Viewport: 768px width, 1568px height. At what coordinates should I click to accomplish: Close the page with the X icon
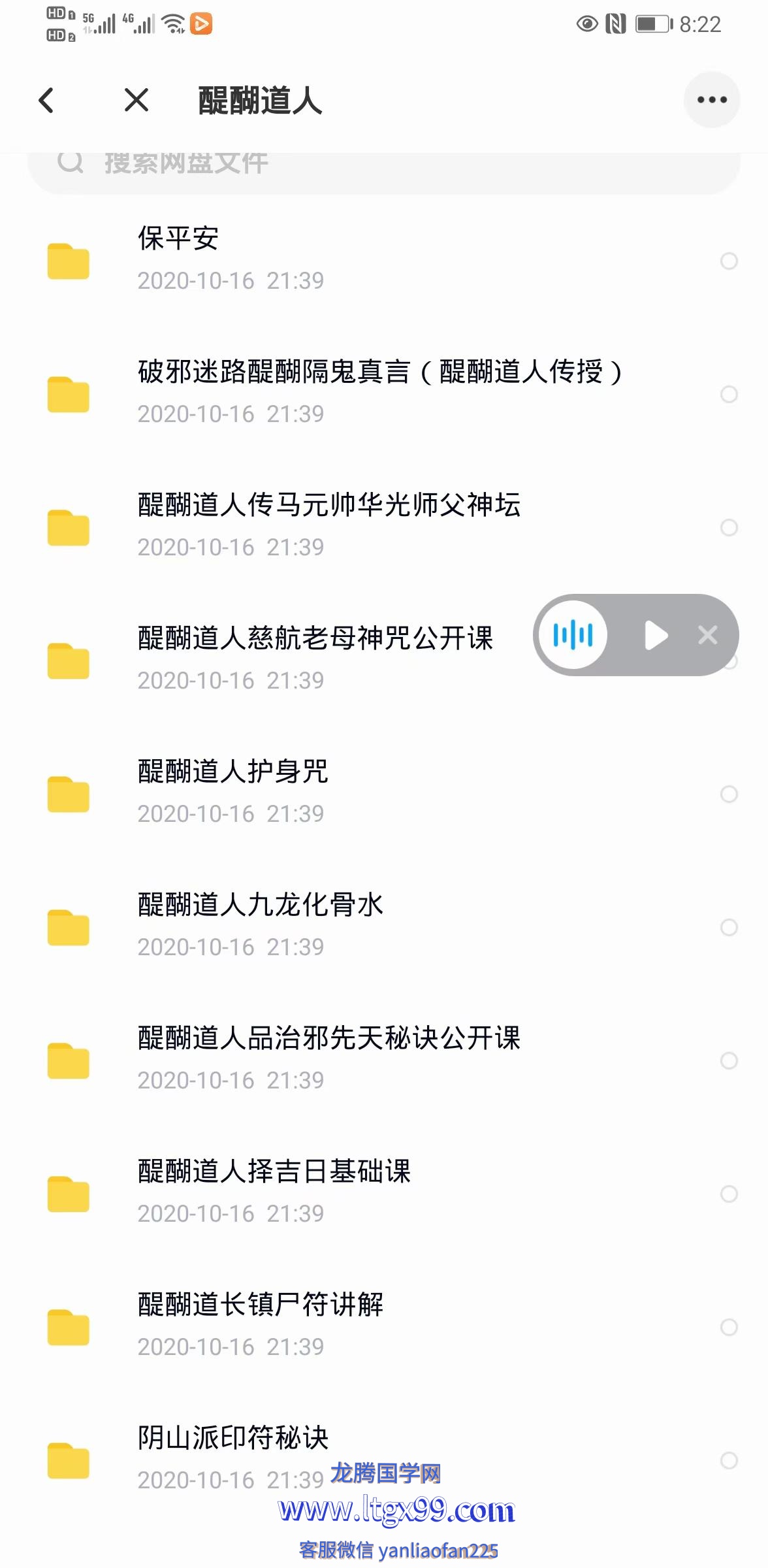[x=136, y=100]
